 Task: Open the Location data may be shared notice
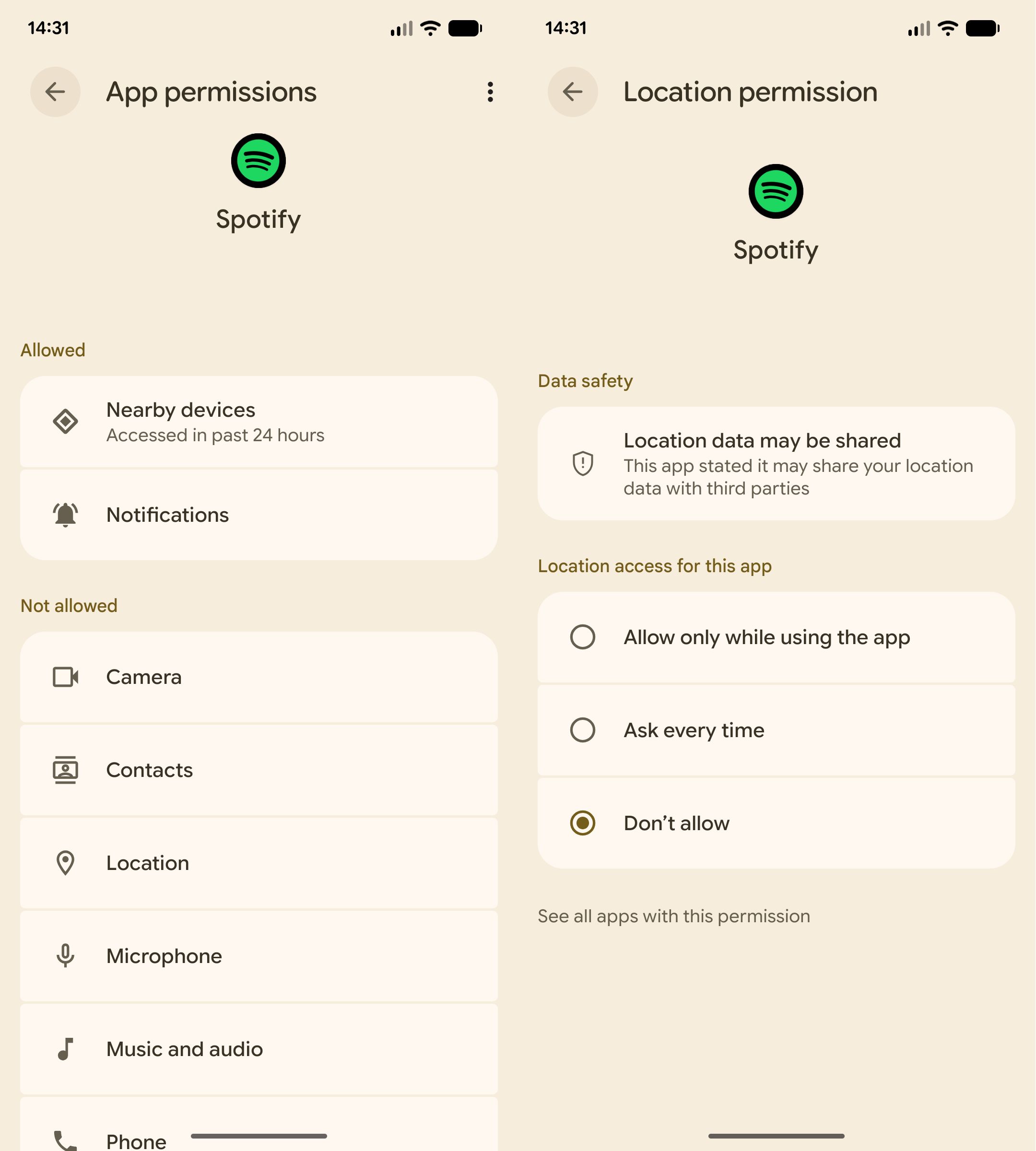point(777,463)
